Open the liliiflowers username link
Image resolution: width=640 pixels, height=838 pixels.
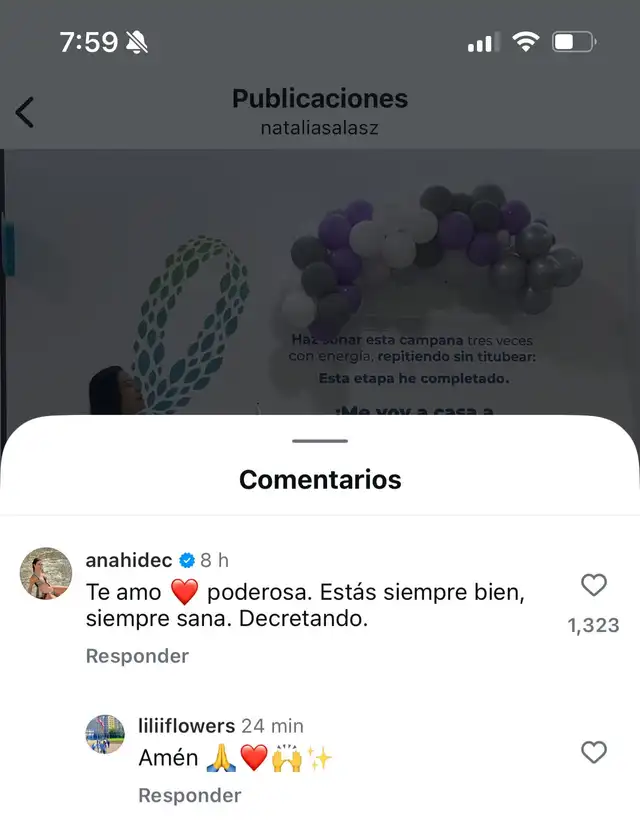(186, 726)
